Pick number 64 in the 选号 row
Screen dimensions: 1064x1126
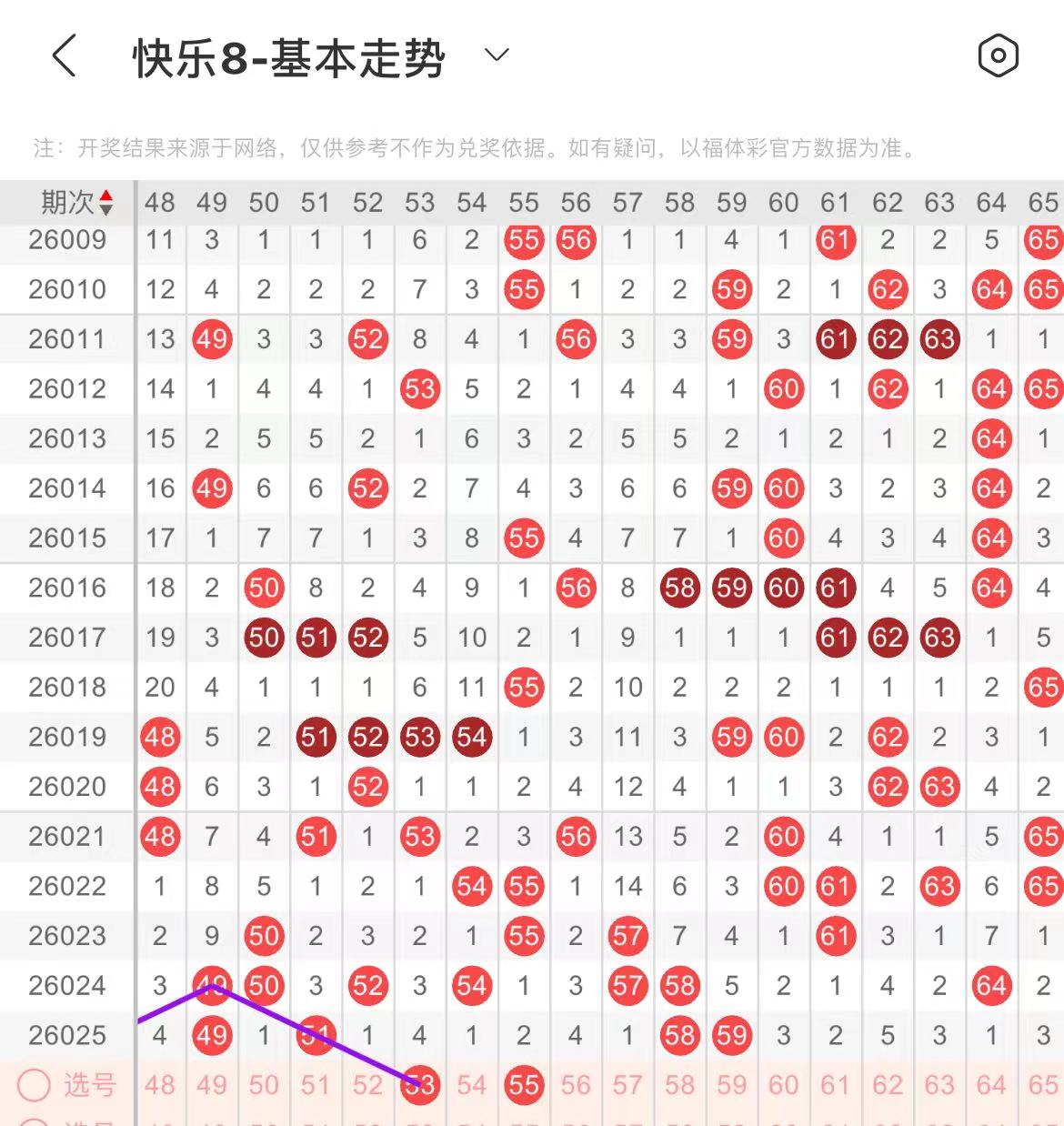991,1085
